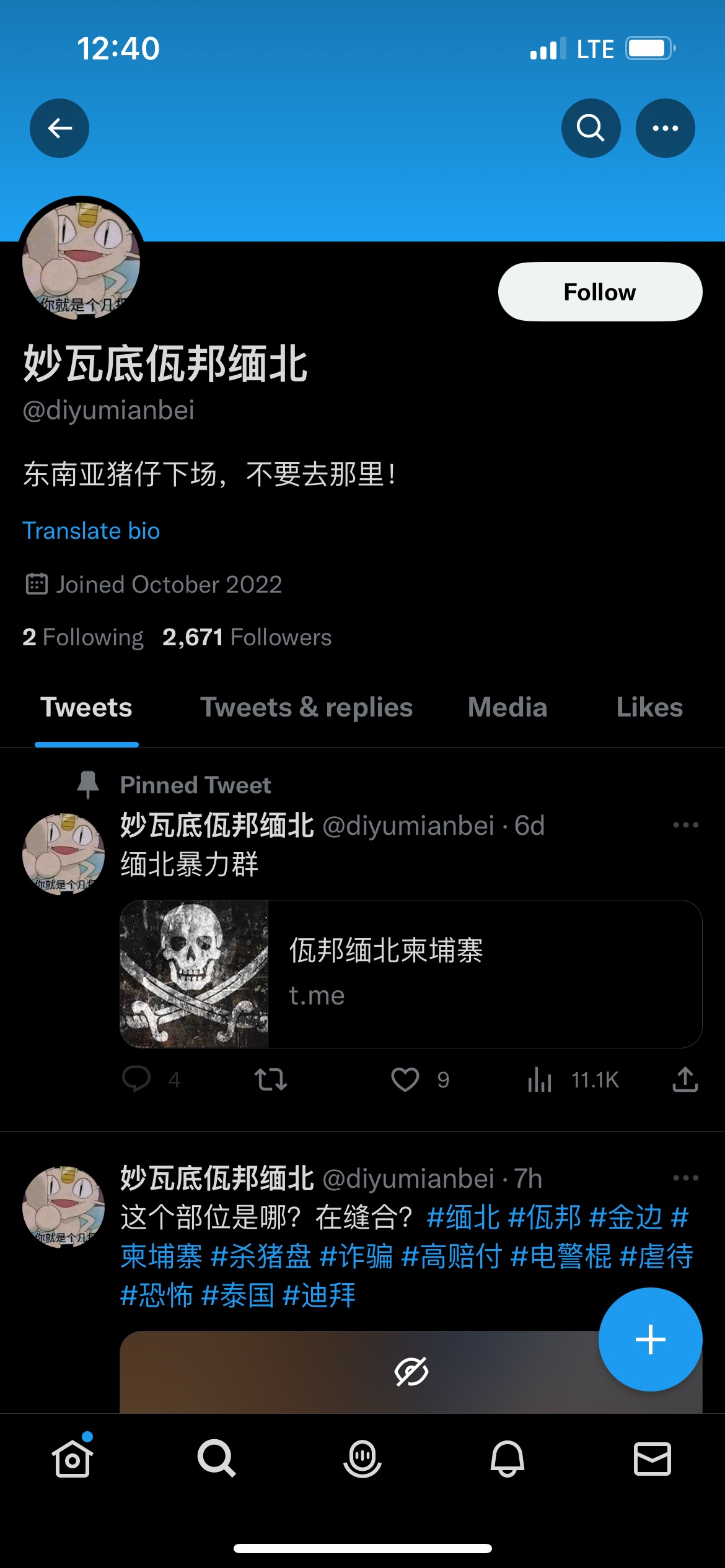Open the t.me link card in pinned tweet
Image resolution: width=725 pixels, height=1568 pixels.
tap(410, 973)
